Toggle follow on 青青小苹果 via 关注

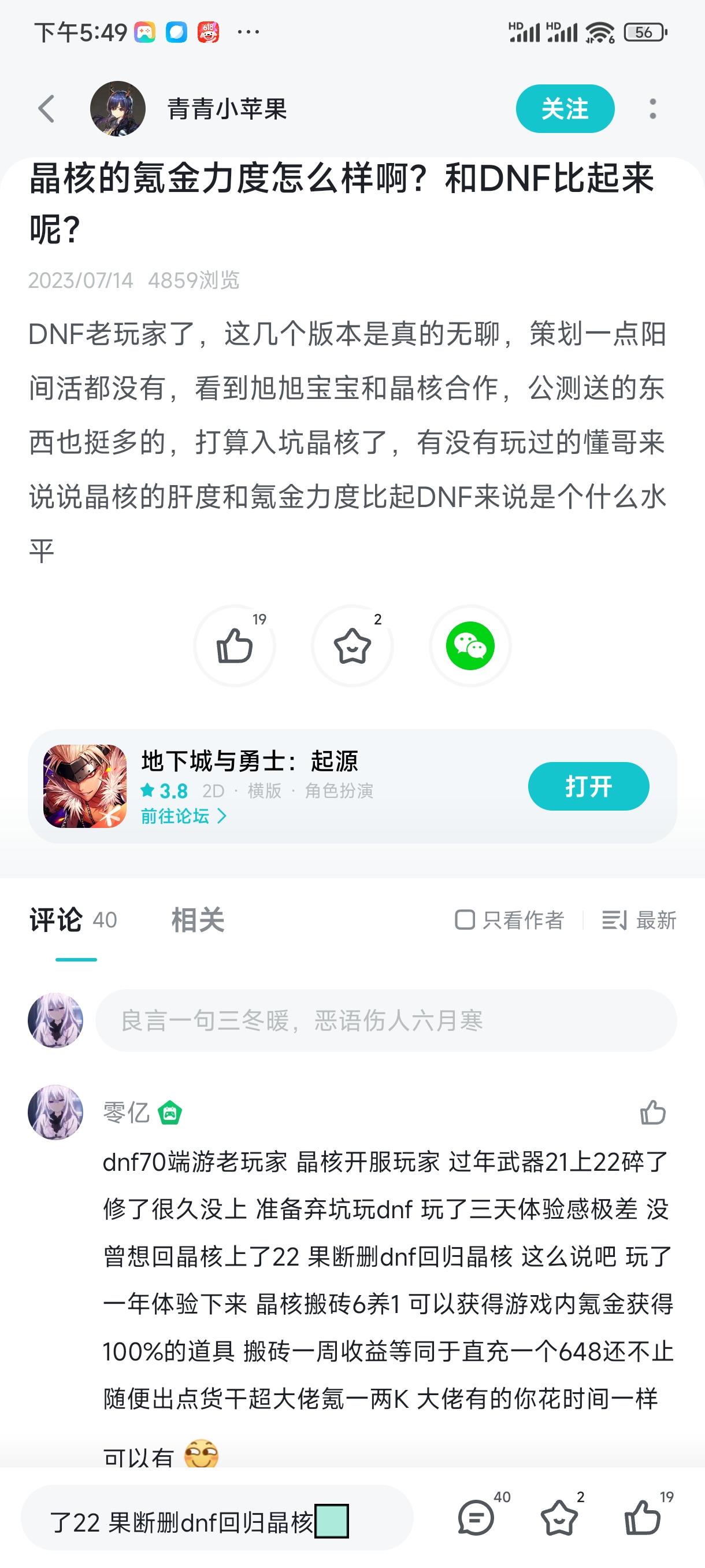565,109
